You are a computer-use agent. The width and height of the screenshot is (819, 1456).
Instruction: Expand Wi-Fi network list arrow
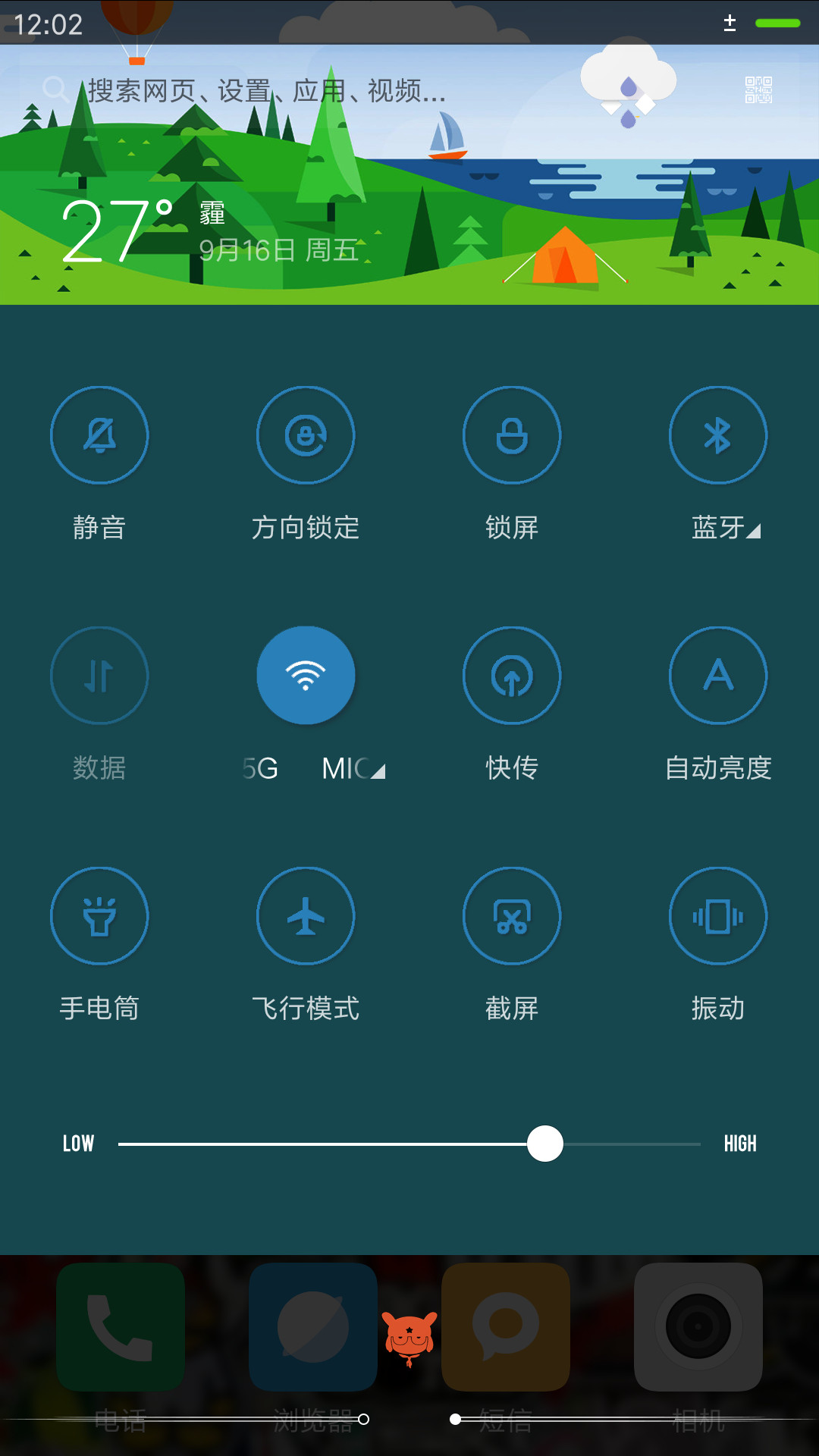[x=378, y=772]
